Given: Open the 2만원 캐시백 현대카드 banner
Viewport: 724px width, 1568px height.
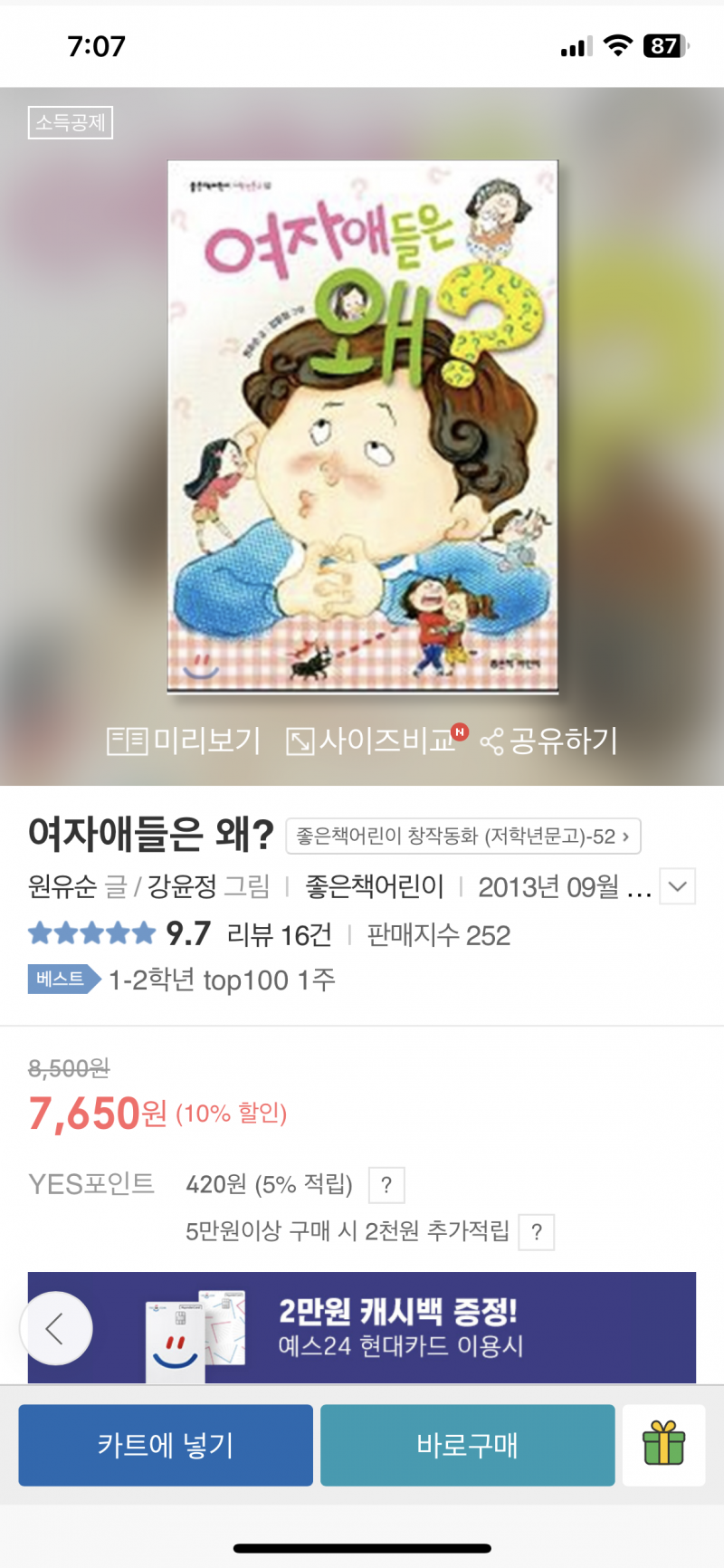Looking at the screenshot, I should click(398, 1327).
